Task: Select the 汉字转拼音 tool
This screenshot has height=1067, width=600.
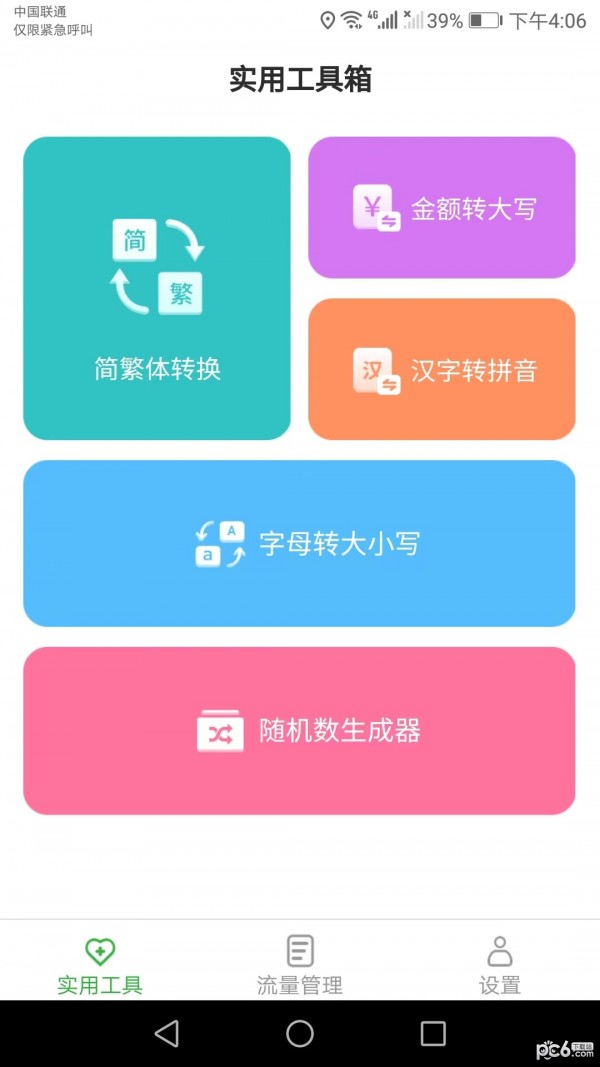Action: point(441,369)
